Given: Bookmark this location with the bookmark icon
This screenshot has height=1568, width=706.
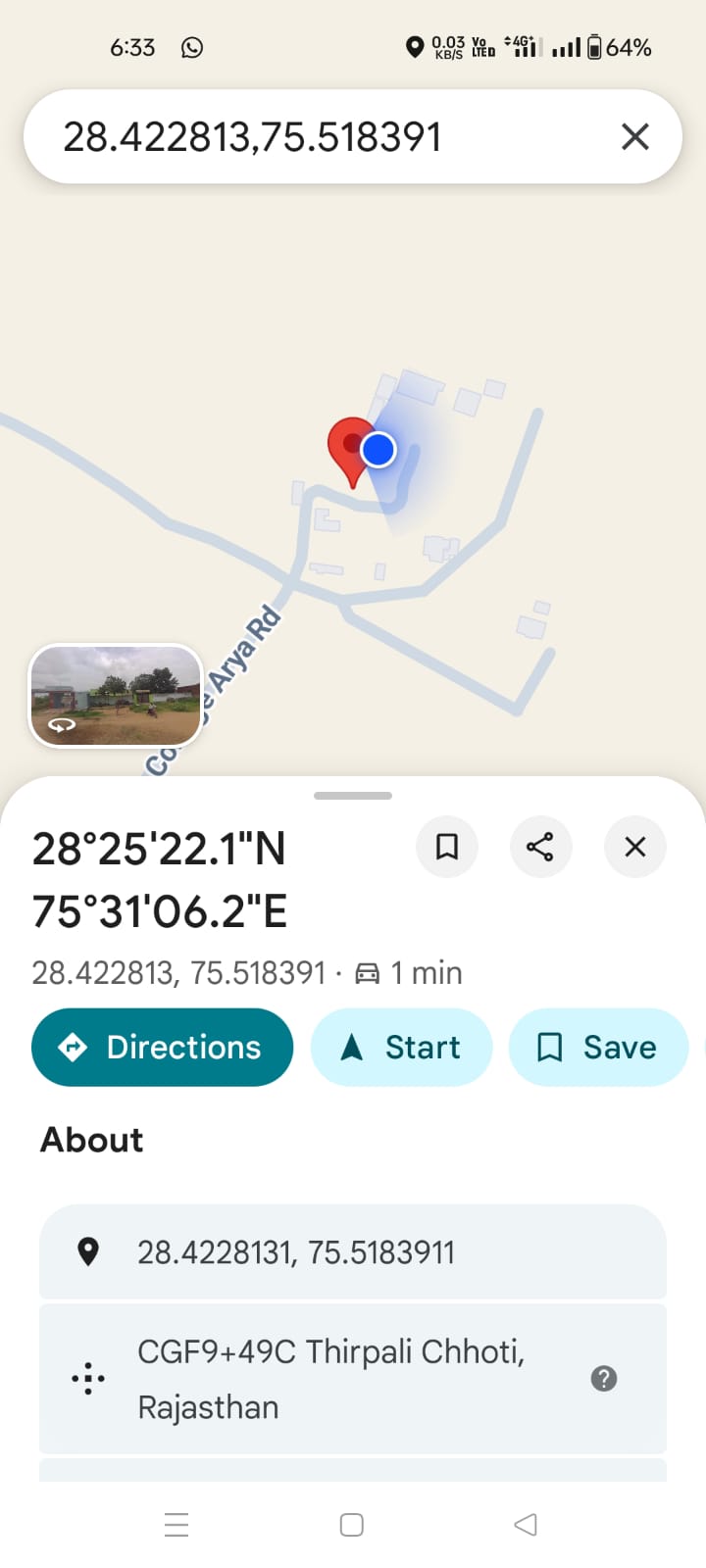Looking at the screenshot, I should tap(447, 847).
